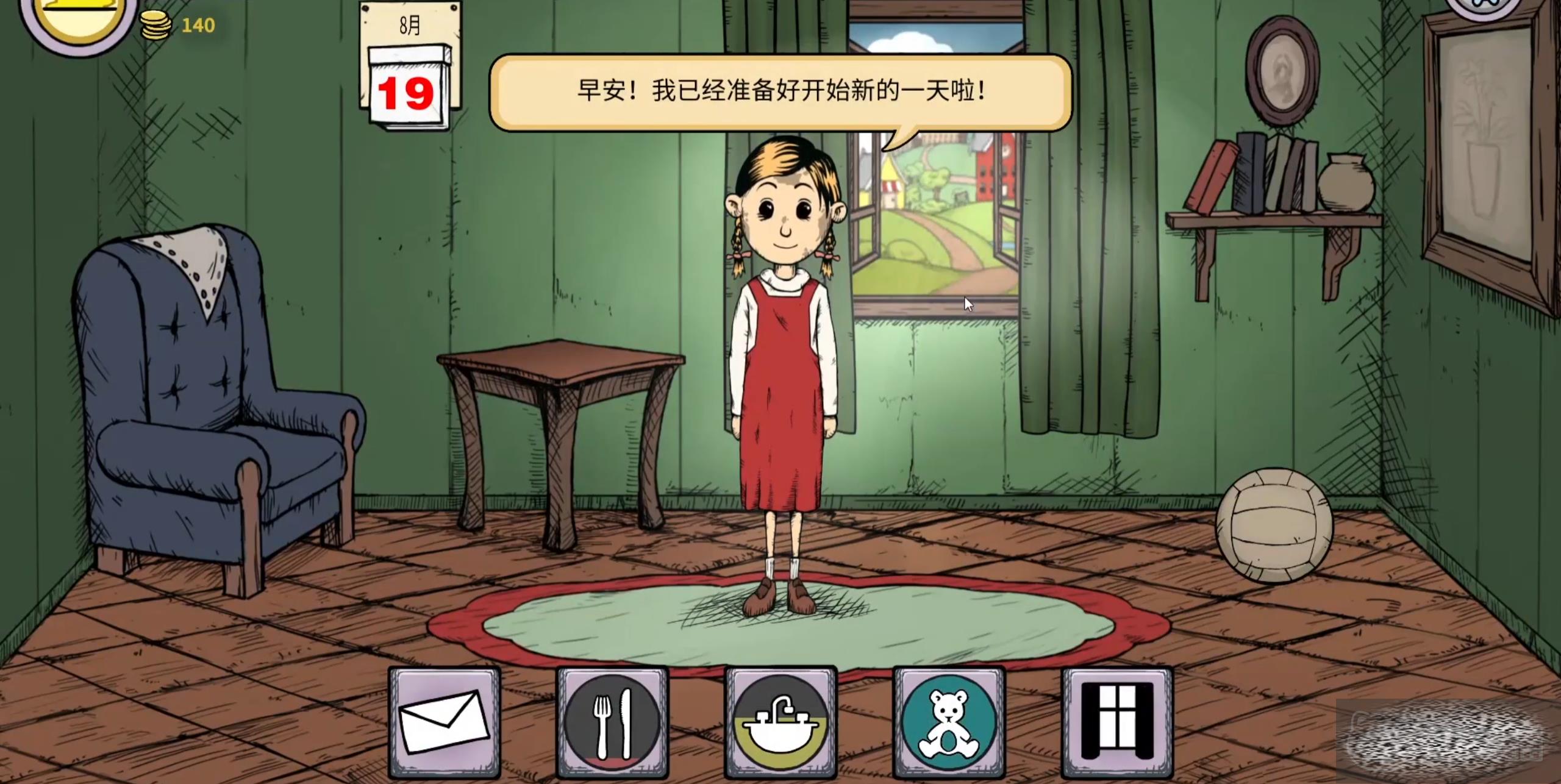The image size is (1561, 784).
Task: Open the teddy bear play button
Action: [949, 722]
